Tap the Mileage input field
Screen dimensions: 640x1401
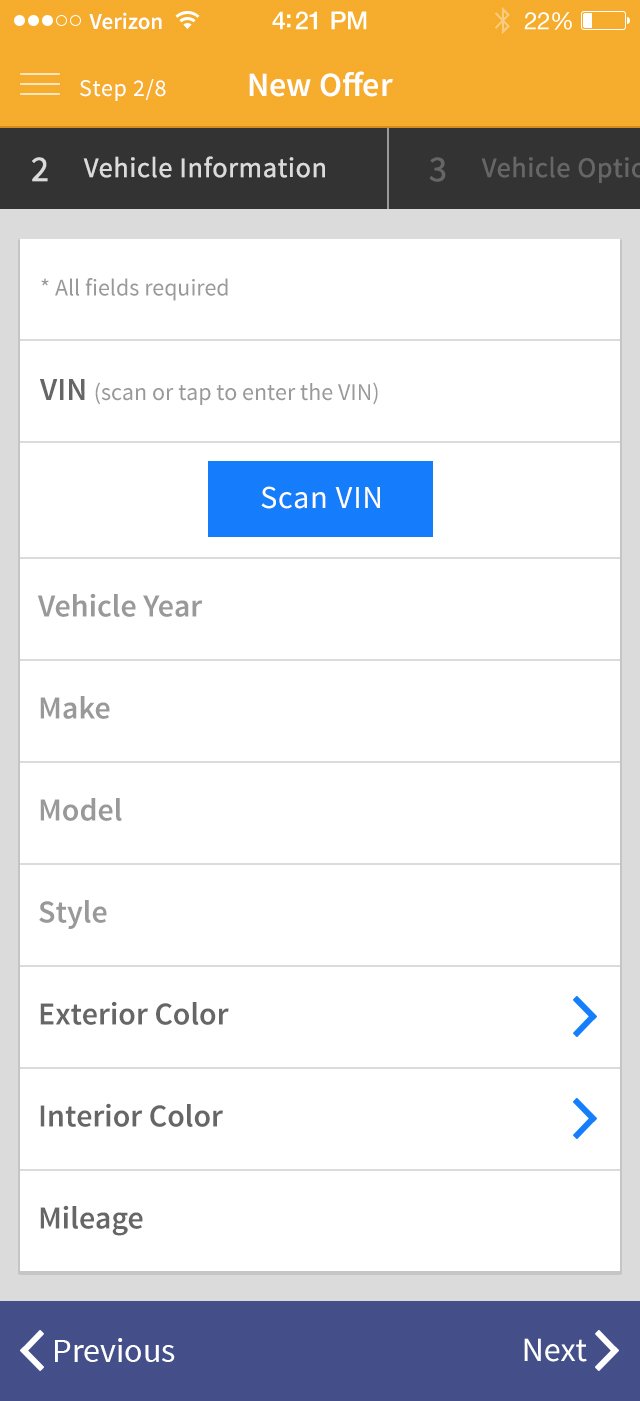320,1221
